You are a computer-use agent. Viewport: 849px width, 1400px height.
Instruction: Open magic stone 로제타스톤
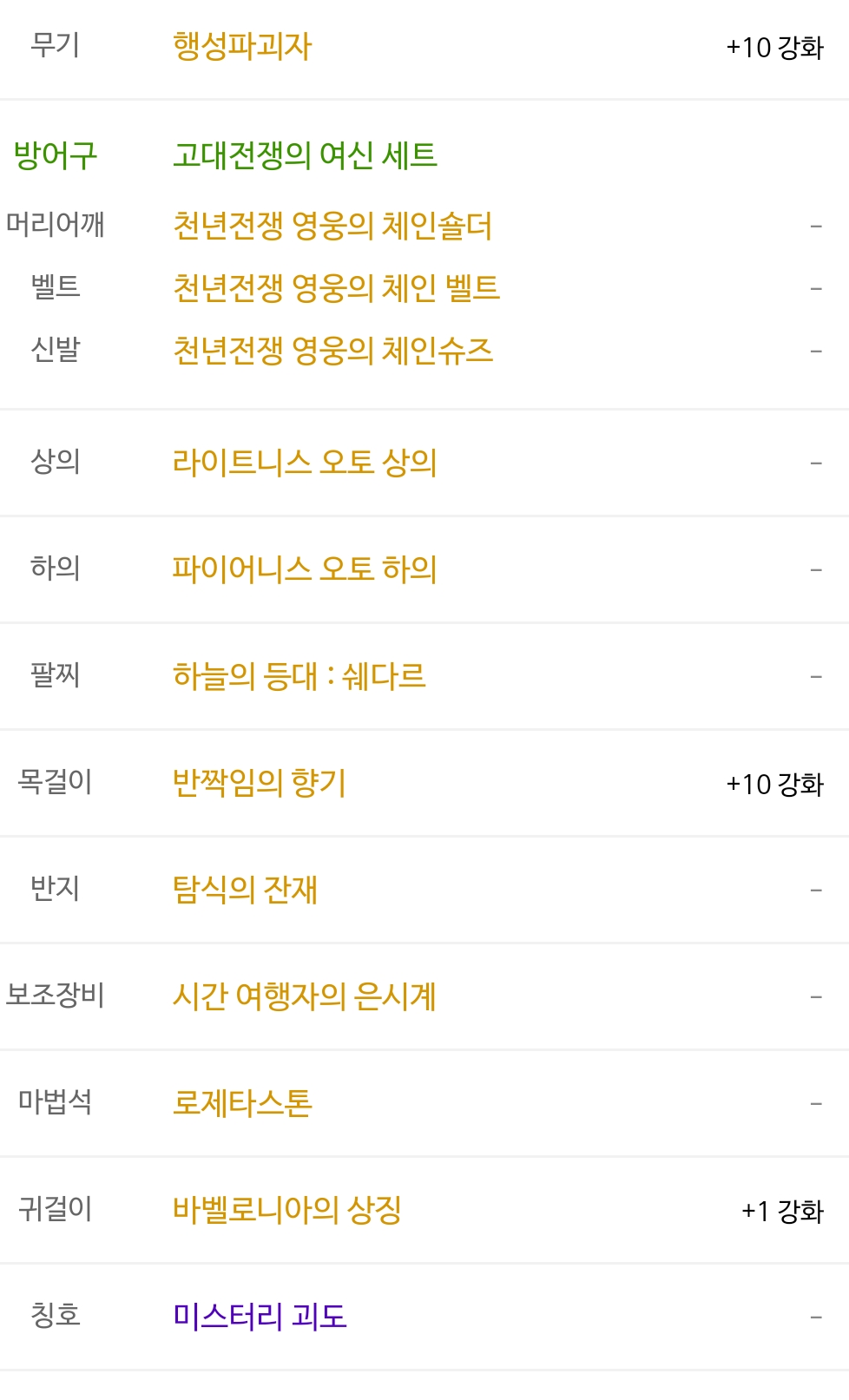pyautogui.click(x=242, y=1102)
